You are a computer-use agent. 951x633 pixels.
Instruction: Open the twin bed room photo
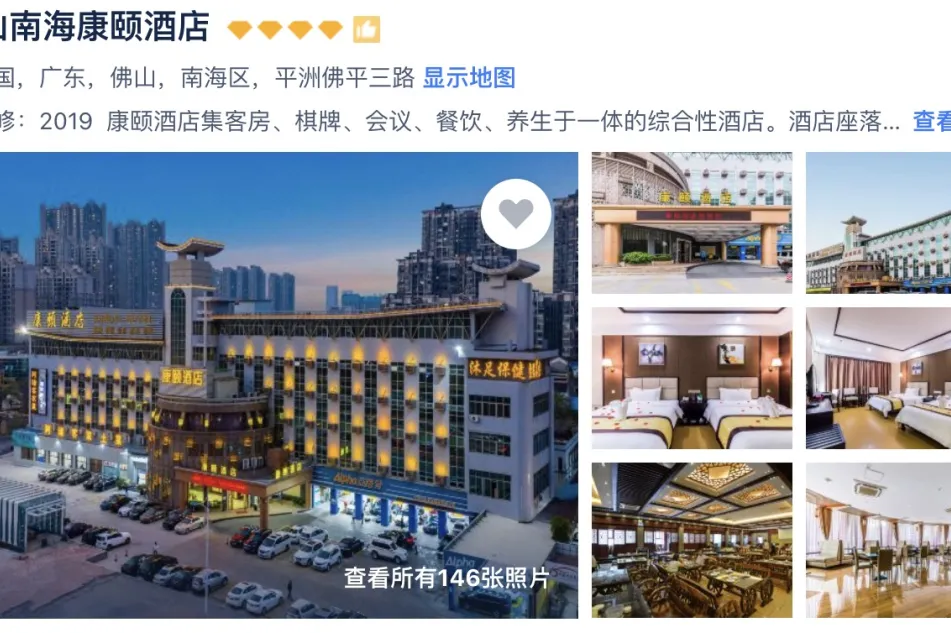tap(691, 378)
